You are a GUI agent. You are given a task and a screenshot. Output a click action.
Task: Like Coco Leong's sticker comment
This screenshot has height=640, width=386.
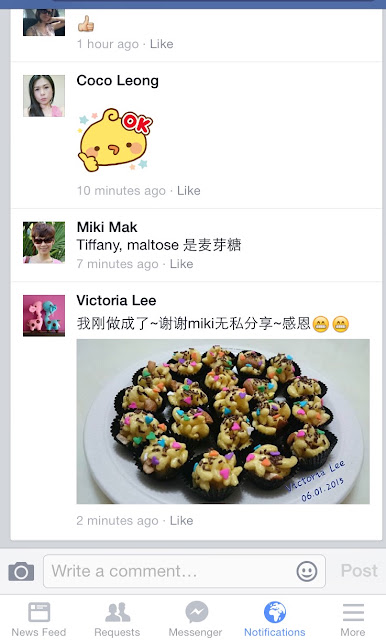pyautogui.click(x=189, y=191)
